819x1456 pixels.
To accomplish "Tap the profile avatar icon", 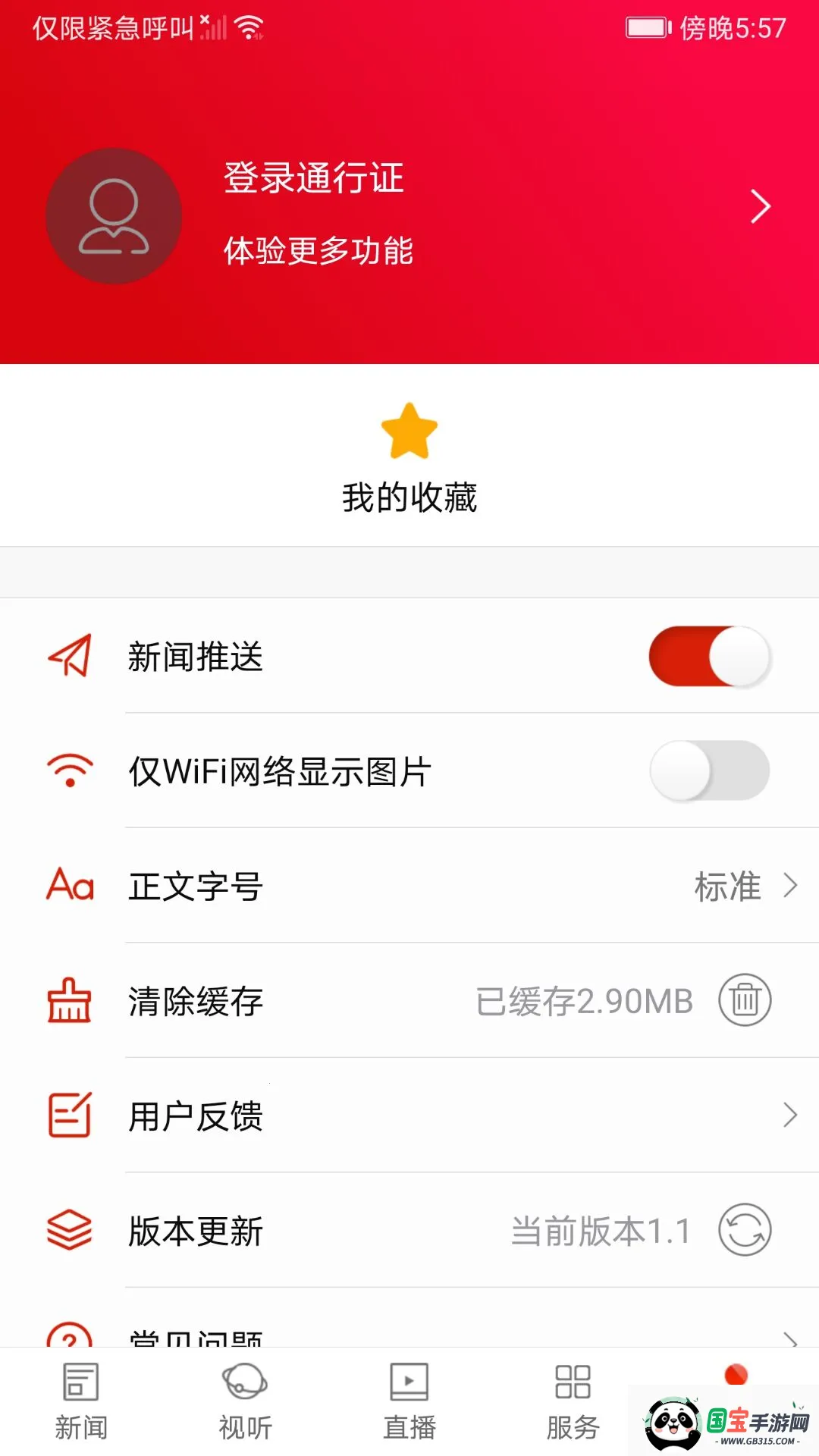I will [x=114, y=216].
